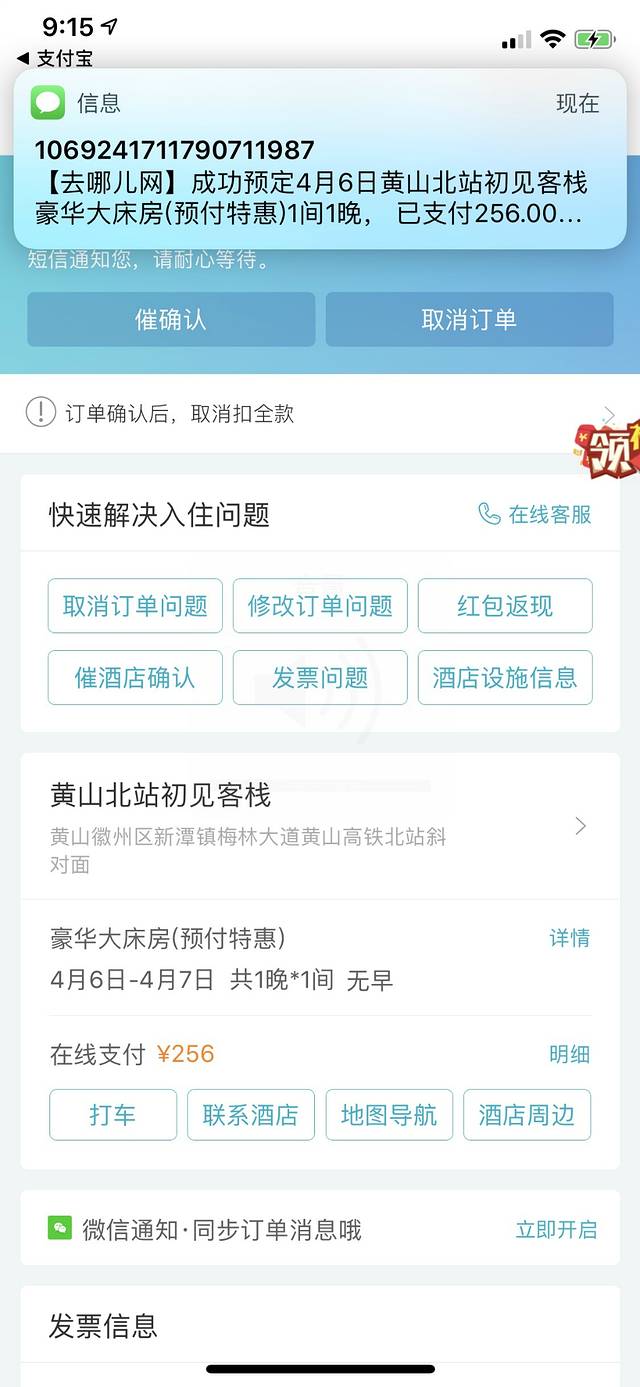Open the SMS notification from 去哪儿网
This screenshot has height=1387, width=640.
[x=320, y=160]
